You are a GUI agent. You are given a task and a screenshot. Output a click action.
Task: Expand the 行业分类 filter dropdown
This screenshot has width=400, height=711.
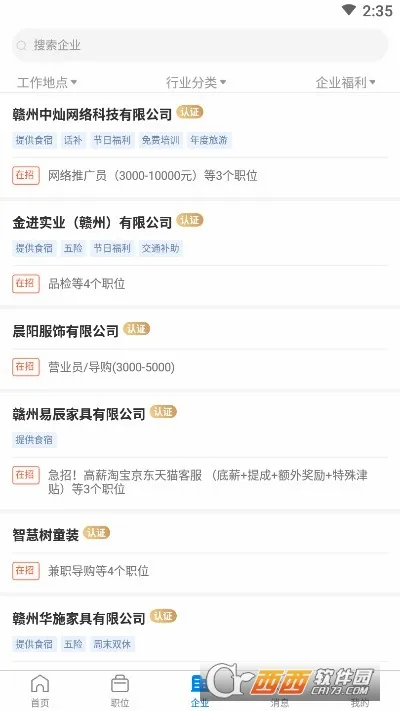(195, 83)
